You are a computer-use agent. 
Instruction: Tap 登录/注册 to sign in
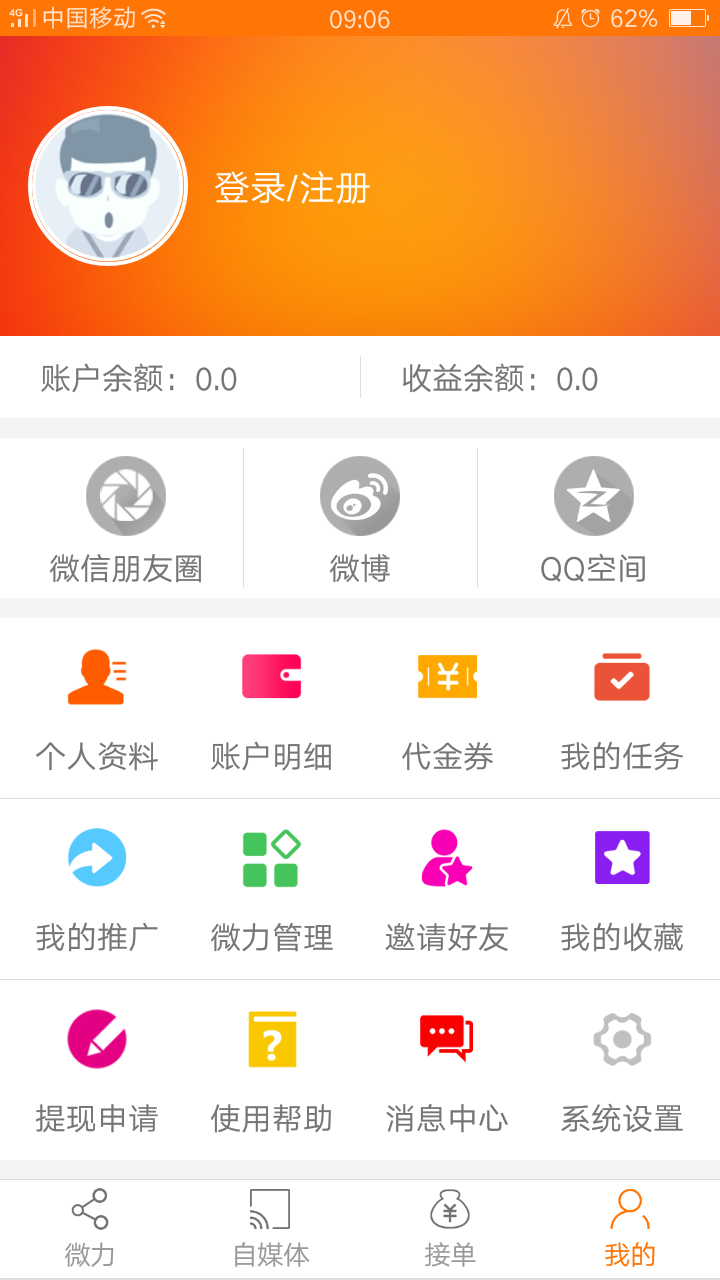(289, 187)
